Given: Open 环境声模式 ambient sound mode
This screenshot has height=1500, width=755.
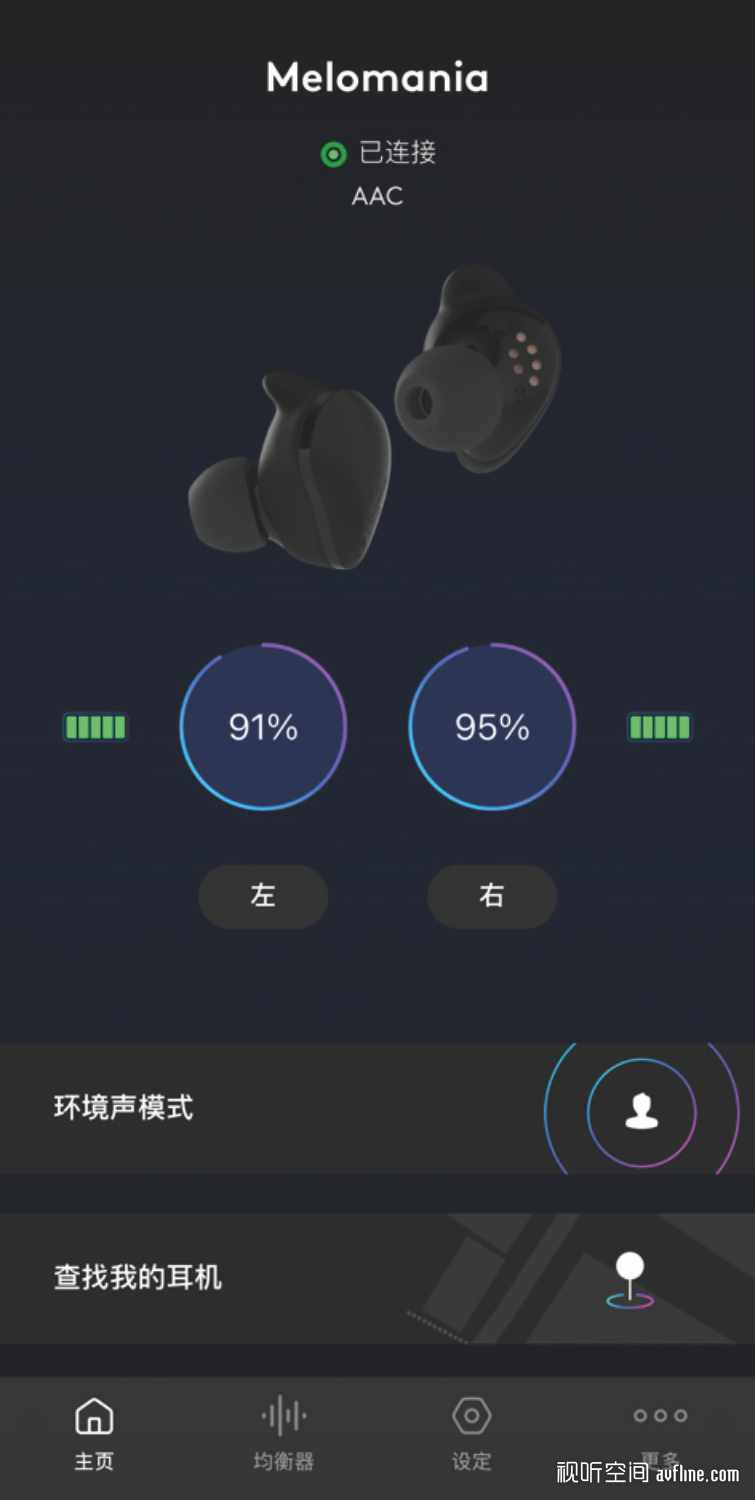Looking at the screenshot, I should [x=377, y=1108].
